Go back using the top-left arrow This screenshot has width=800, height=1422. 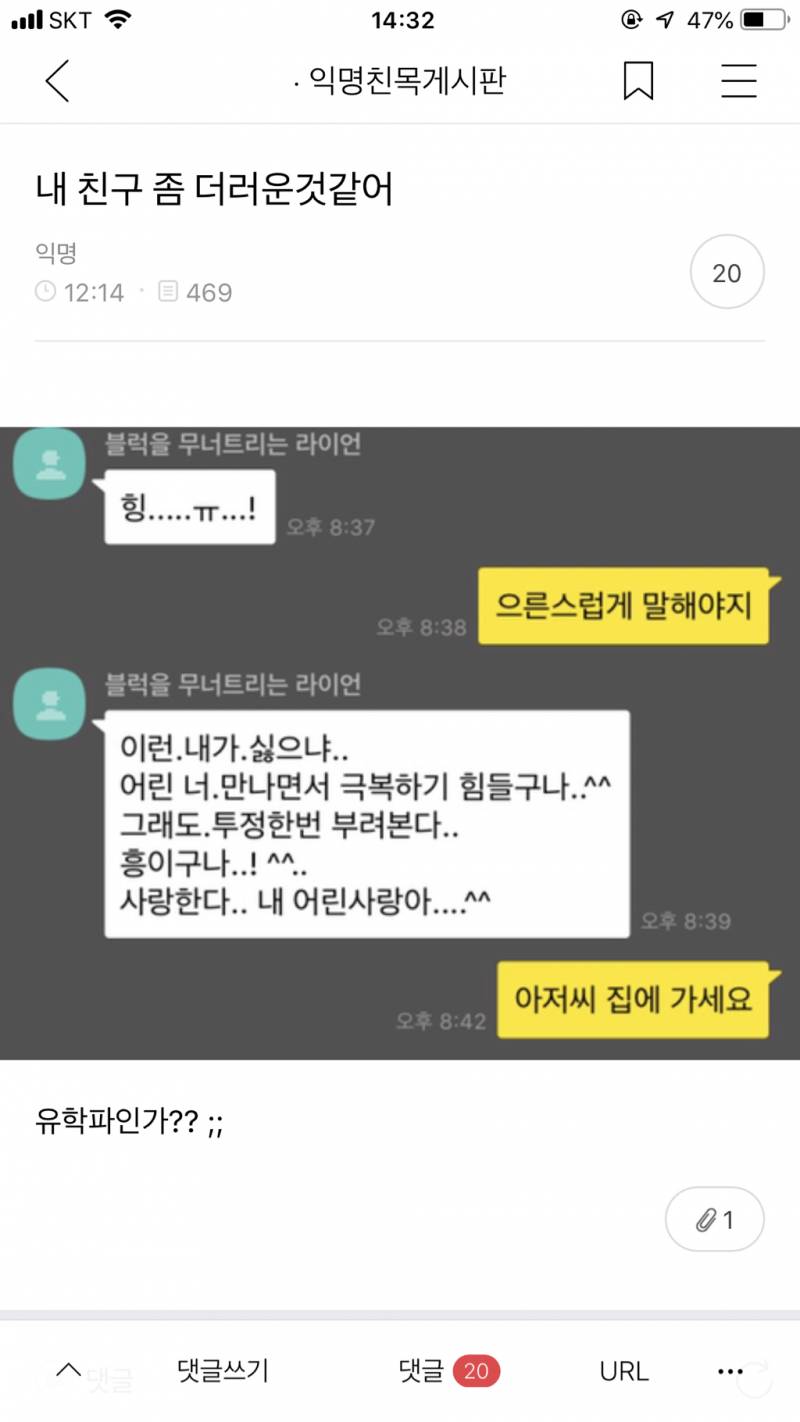tap(57, 81)
